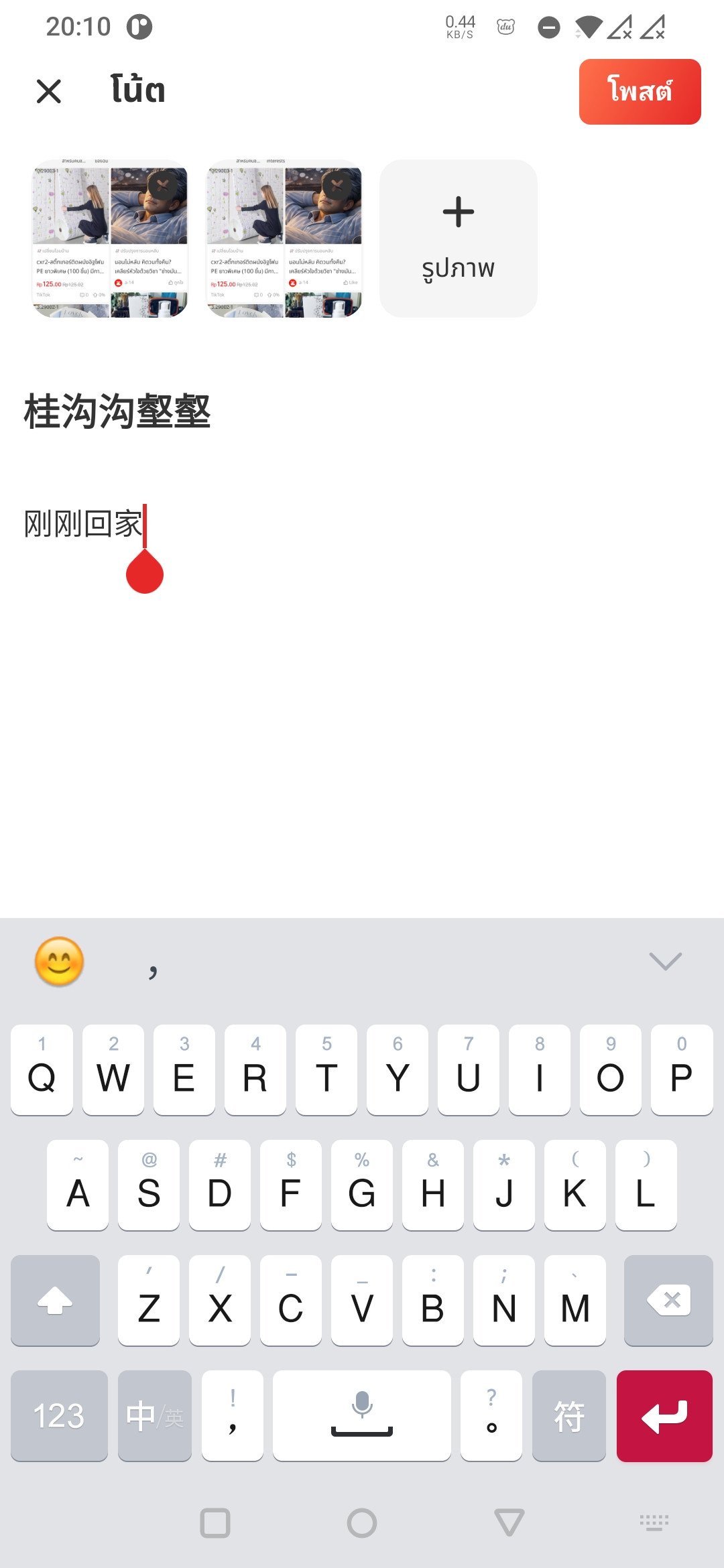Screen dimensions: 724x1568
Task: Open recent apps from the navigation bar
Action: 215,1522
